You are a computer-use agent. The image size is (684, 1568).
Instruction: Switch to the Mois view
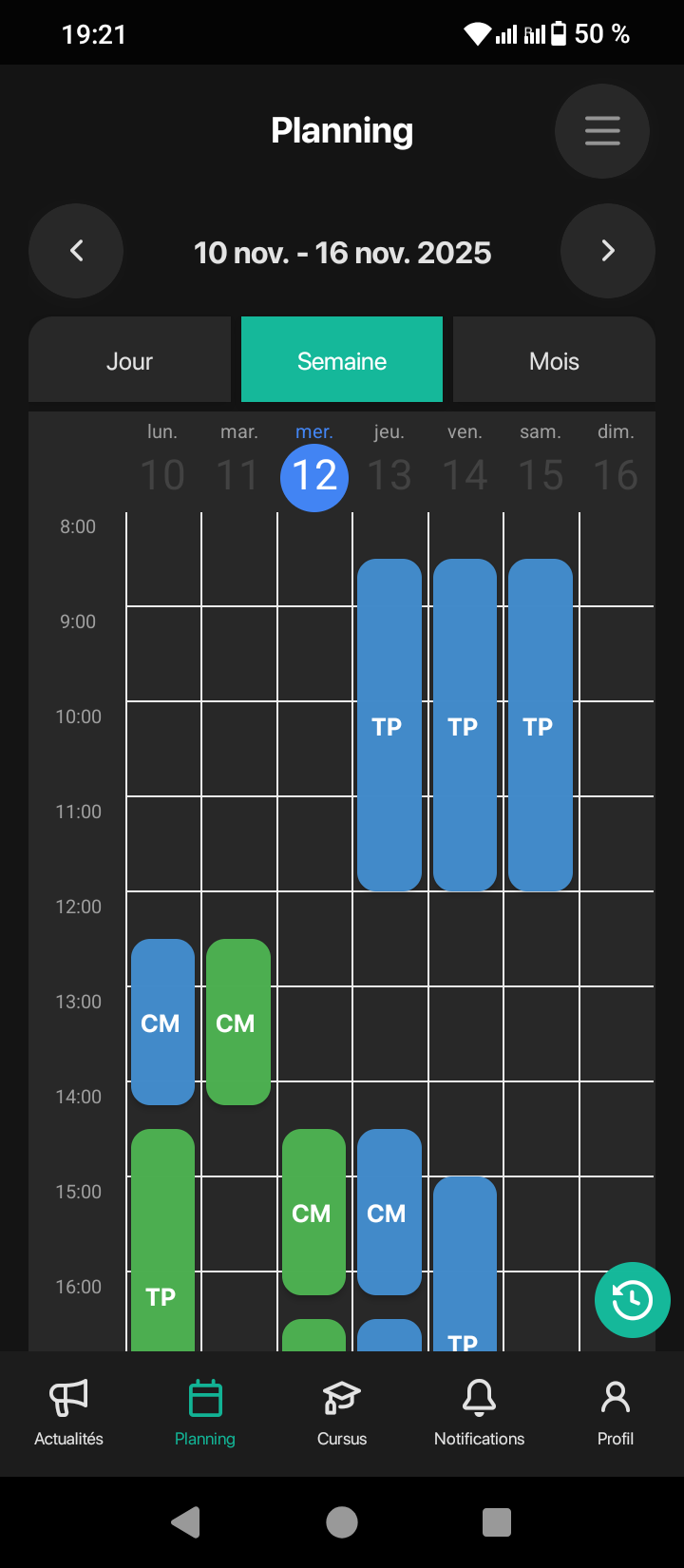tap(554, 361)
